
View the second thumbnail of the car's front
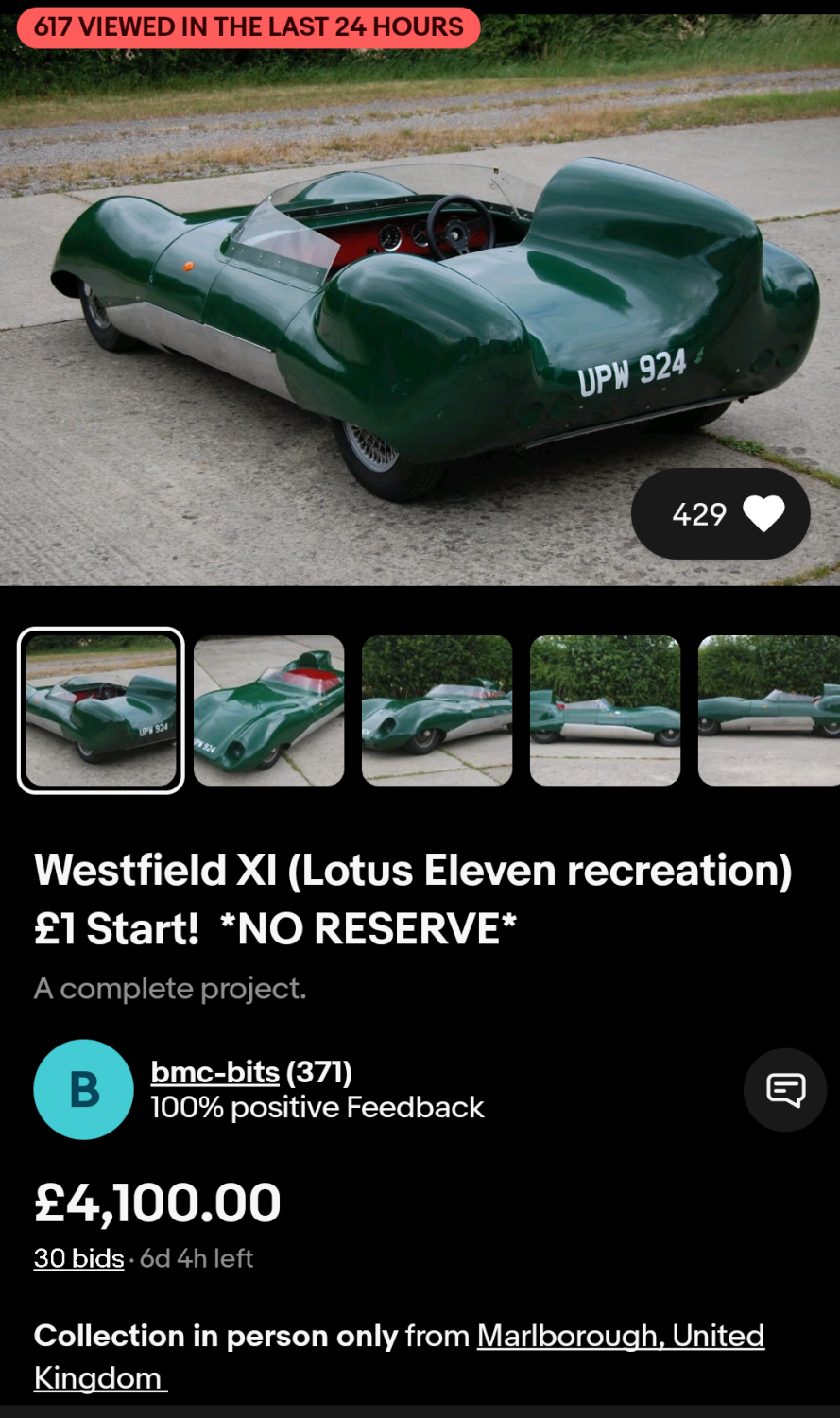coord(269,711)
